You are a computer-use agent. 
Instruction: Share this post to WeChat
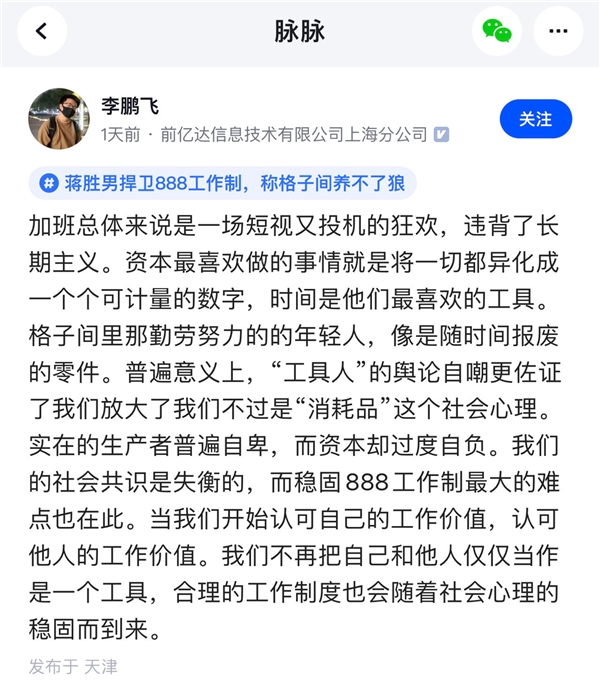[496, 31]
